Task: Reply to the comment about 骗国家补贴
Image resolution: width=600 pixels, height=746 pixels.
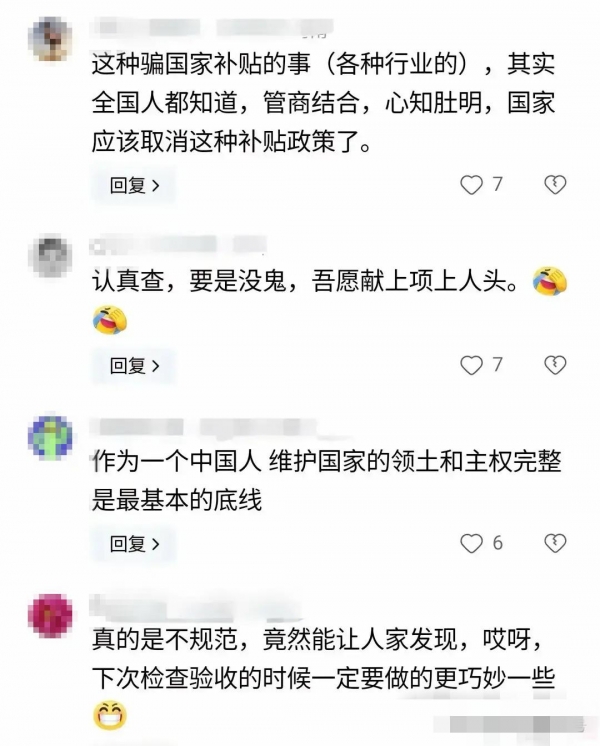Action: pyautogui.click(x=133, y=186)
